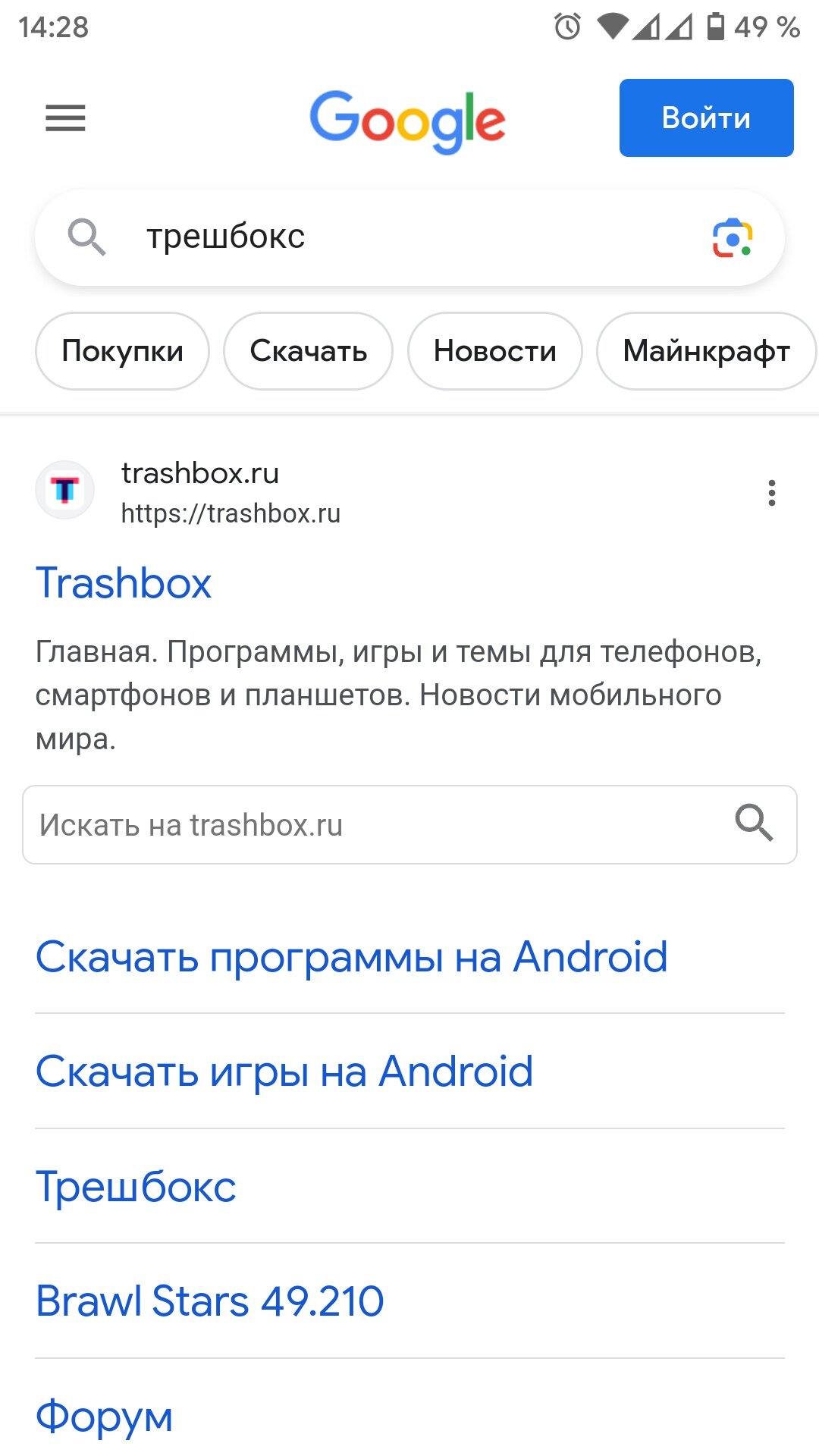Select the Скачать filter chip

(309, 351)
